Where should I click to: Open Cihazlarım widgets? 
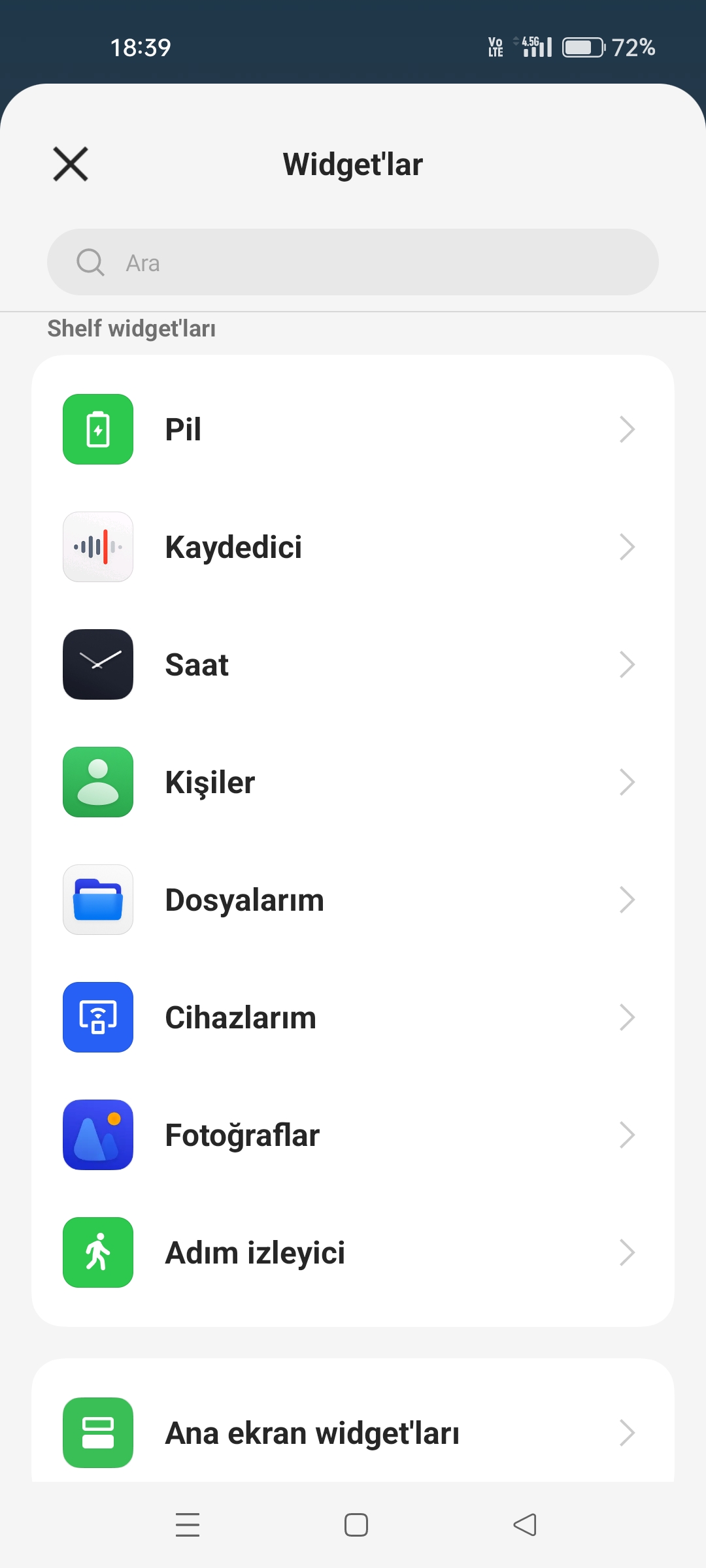coord(353,1017)
